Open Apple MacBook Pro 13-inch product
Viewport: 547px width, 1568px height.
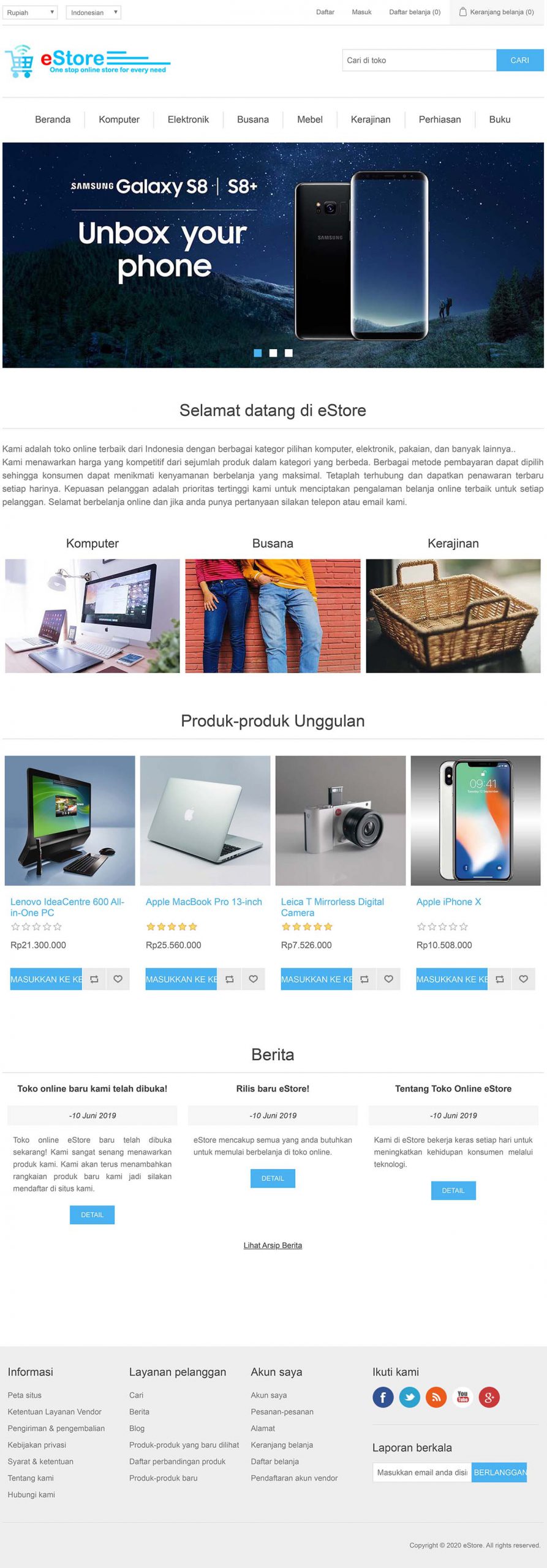tap(203, 902)
